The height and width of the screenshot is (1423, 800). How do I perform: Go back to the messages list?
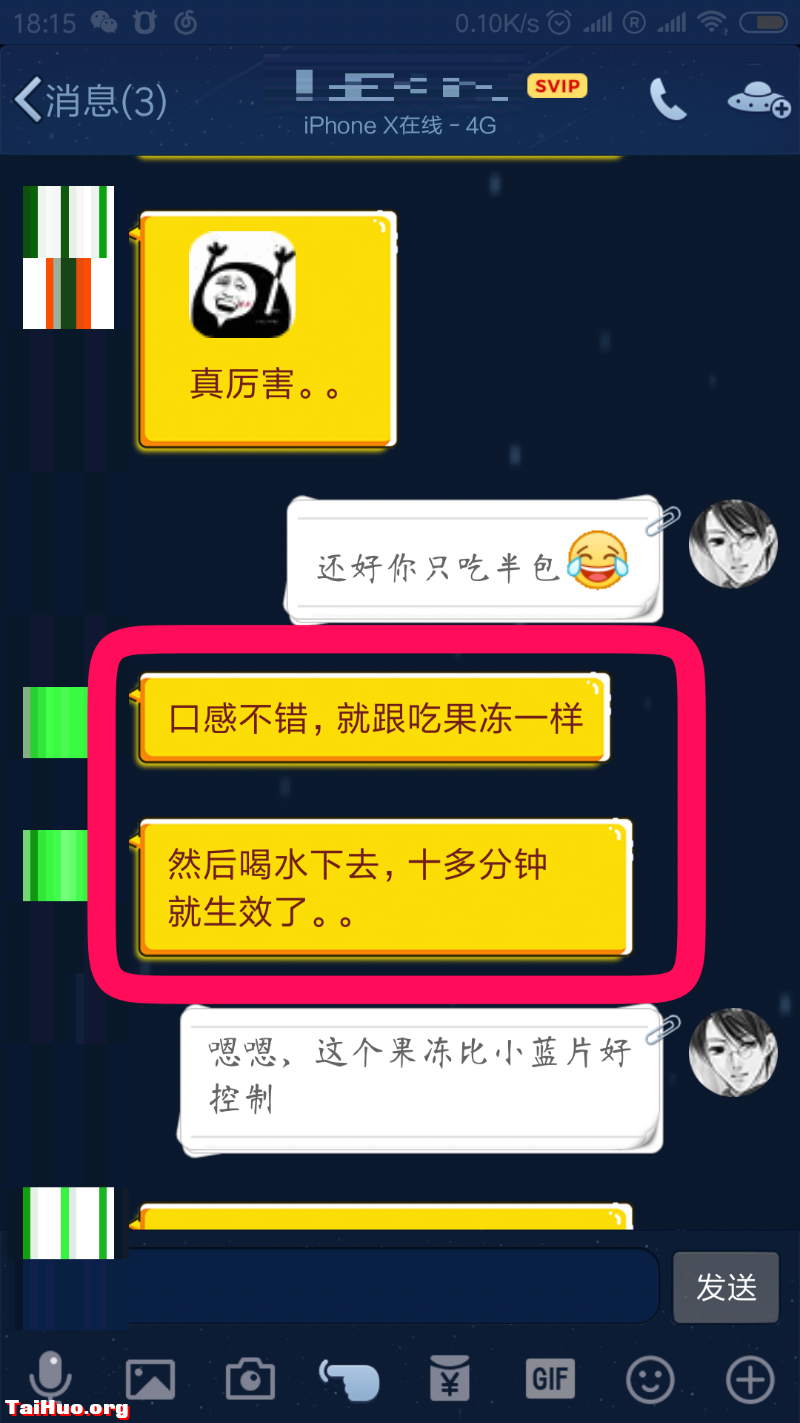pyautogui.click(x=88, y=100)
